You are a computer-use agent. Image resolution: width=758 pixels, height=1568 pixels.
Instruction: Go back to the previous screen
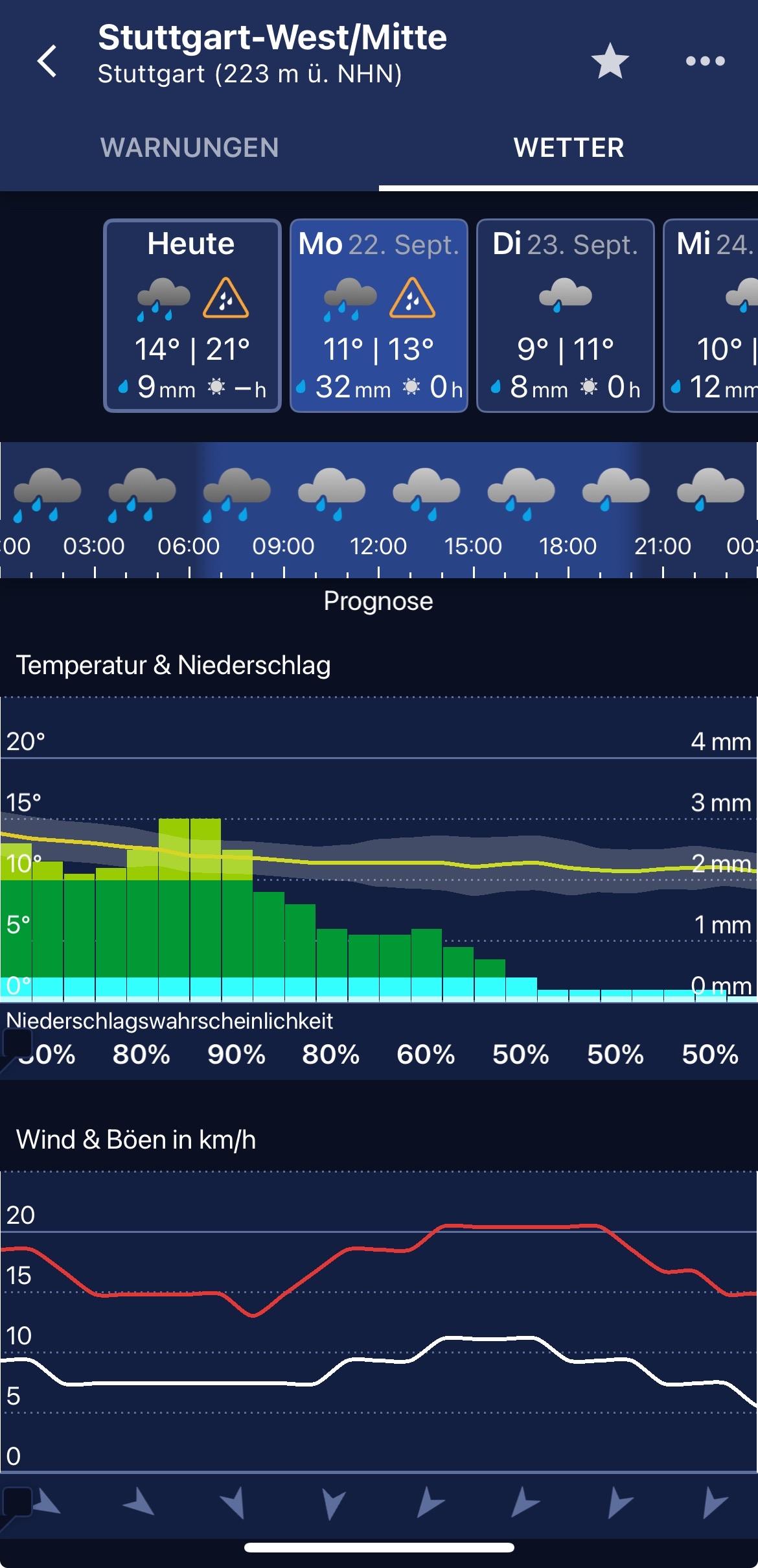(47, 61)
